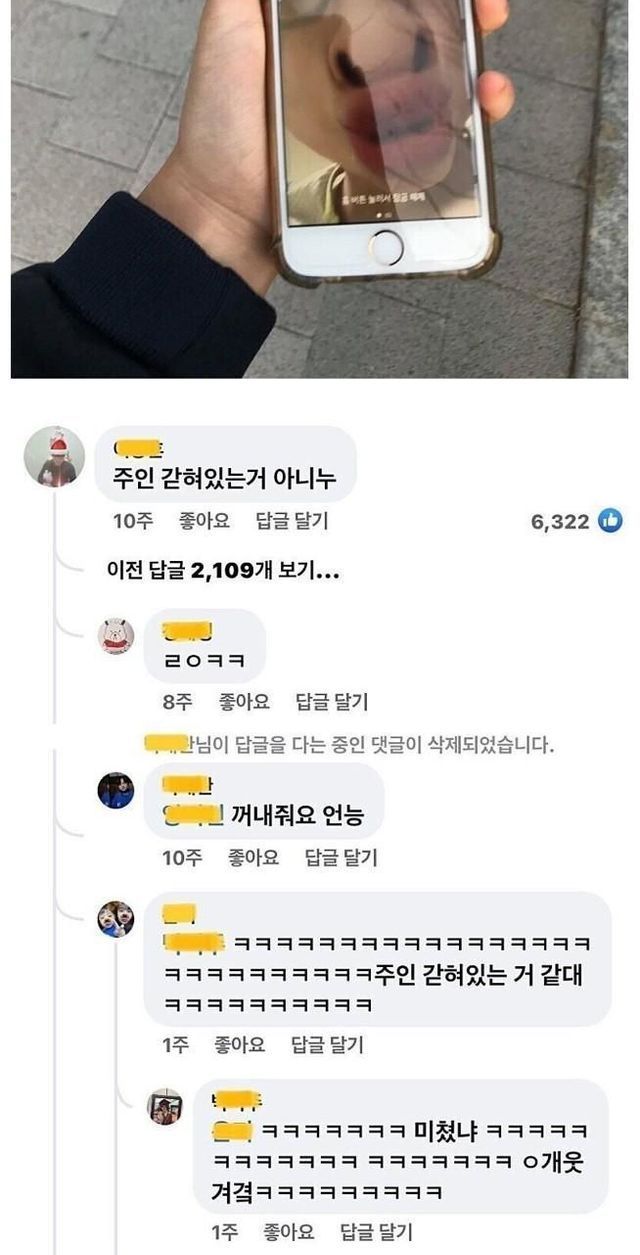Open the profile picture beside "ㄹㅇㅋㅋ"

116,636
